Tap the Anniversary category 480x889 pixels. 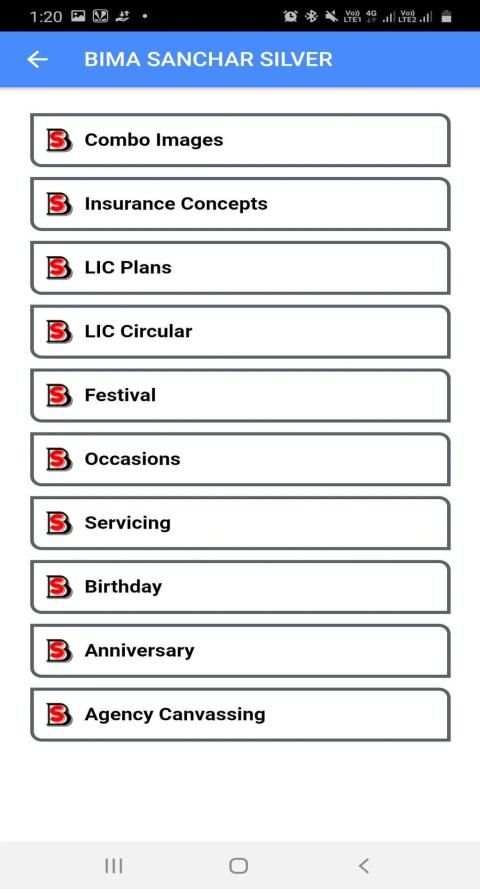(x=240, y=650)
